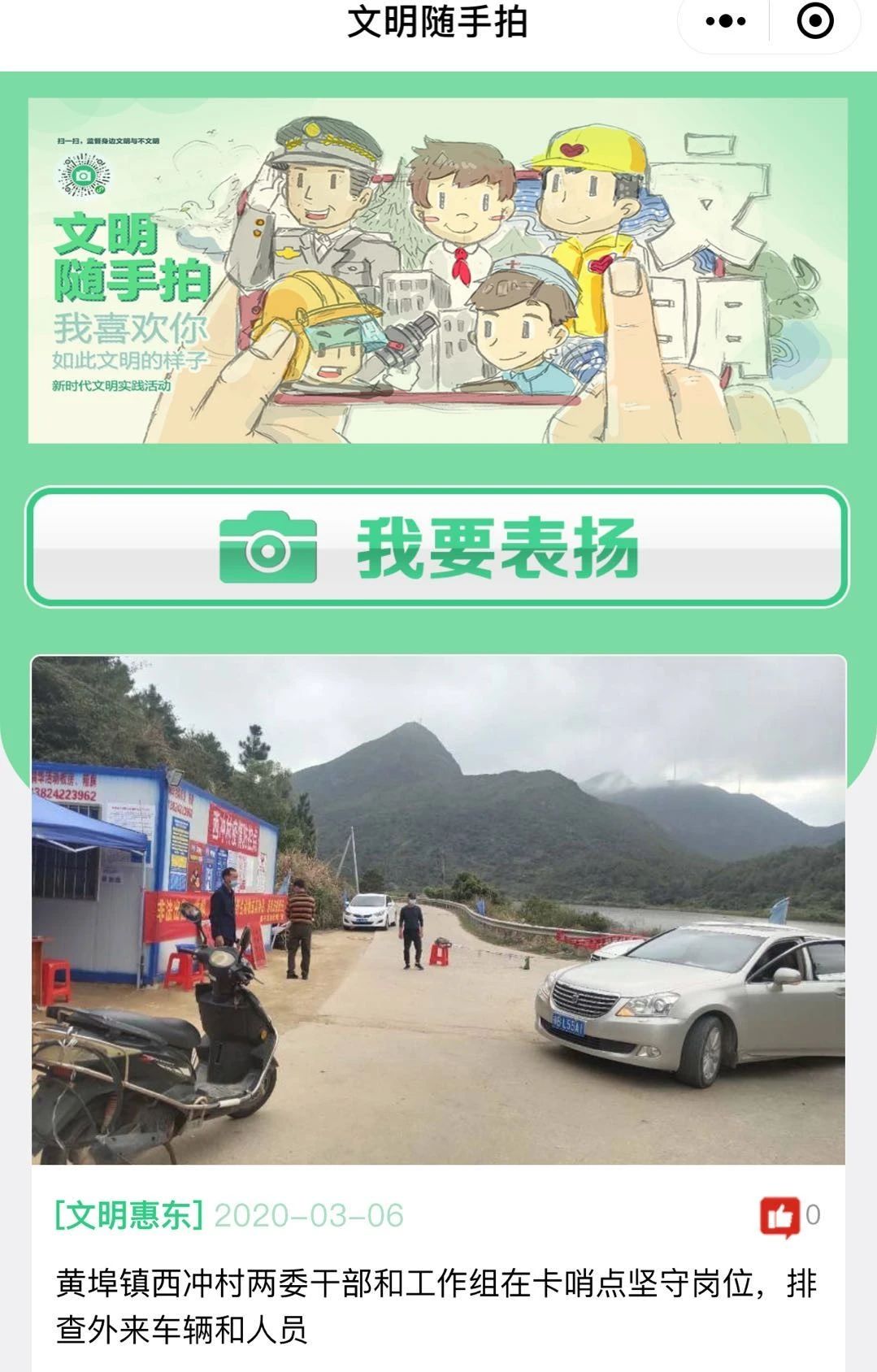The image size is (877, 1372).
Task: Close the mini program via the circle icon
Action: tap(814, 22)
